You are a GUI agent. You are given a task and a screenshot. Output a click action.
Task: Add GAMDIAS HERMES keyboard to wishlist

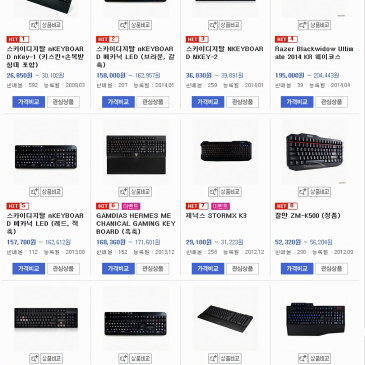click(x=153, y=269)
